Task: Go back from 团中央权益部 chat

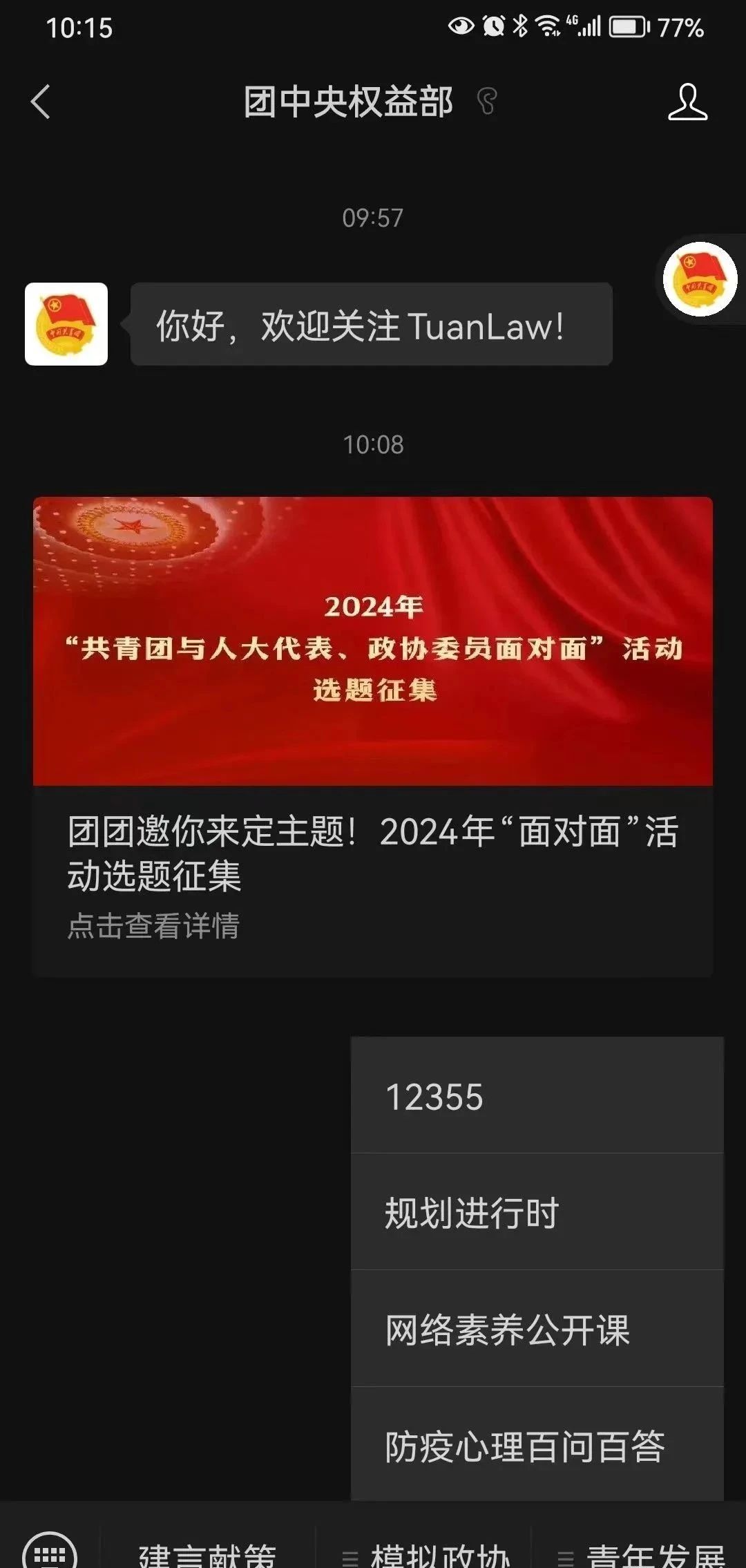Action: [x=41, y=102]
